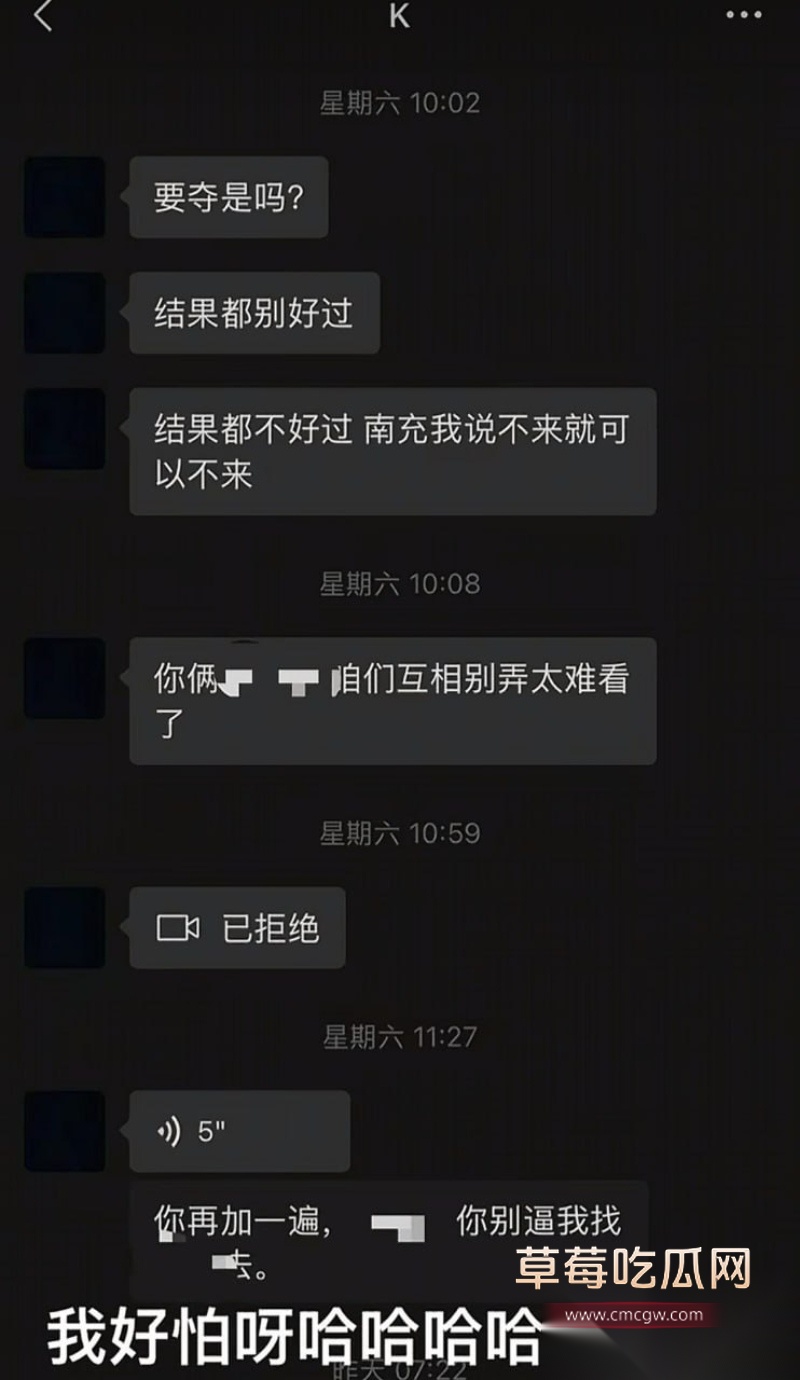Image resolution: width=800 pixels, height=1380 pixels.
Task: Click the 结果都别好过 message bubble
Action: click(254, 313)
